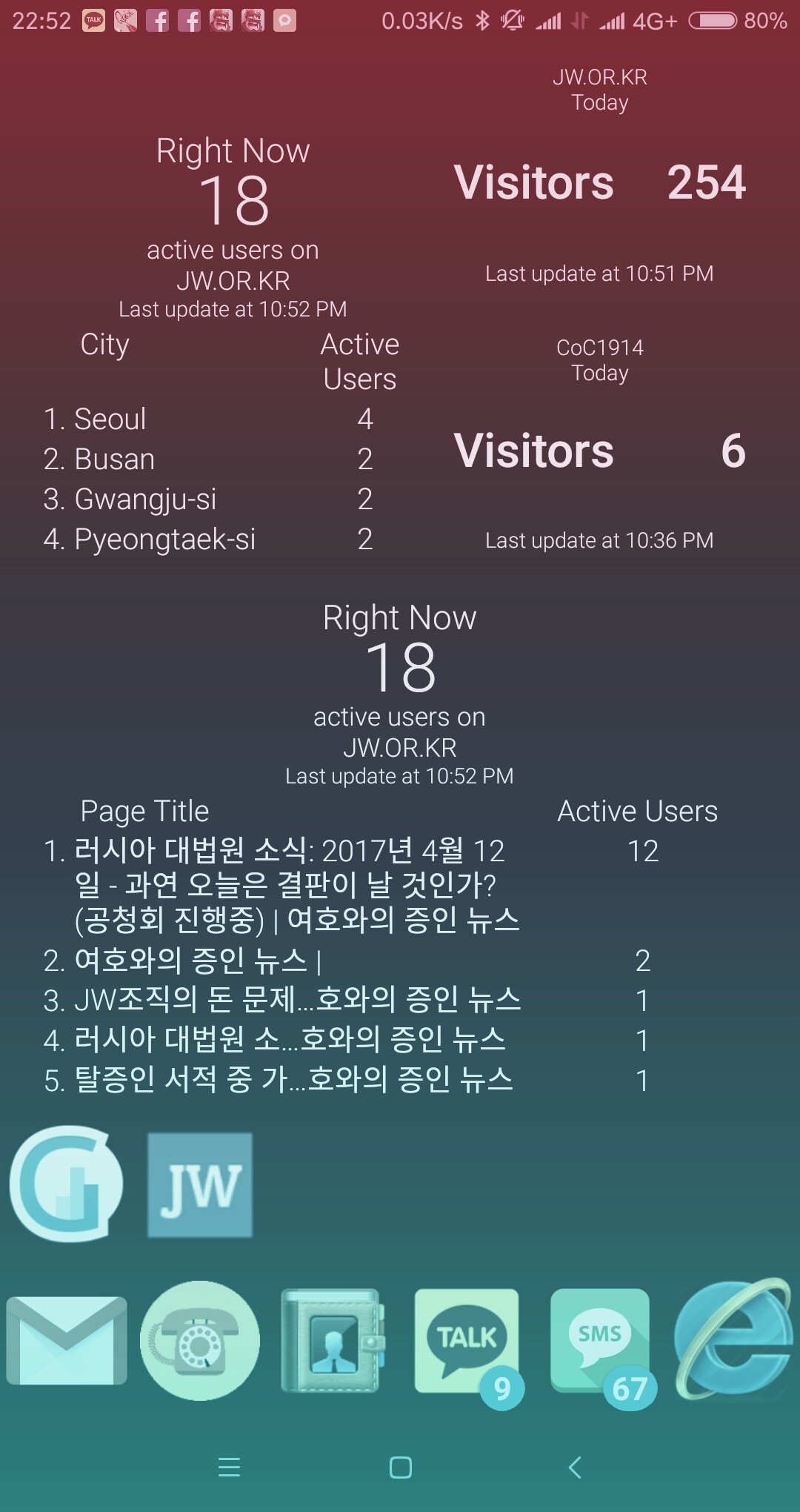Open the JW.OR.KR Today visitors widget
Image resolution: width=800 pixels, height=1512 pixels.
[x=600, y=182]
